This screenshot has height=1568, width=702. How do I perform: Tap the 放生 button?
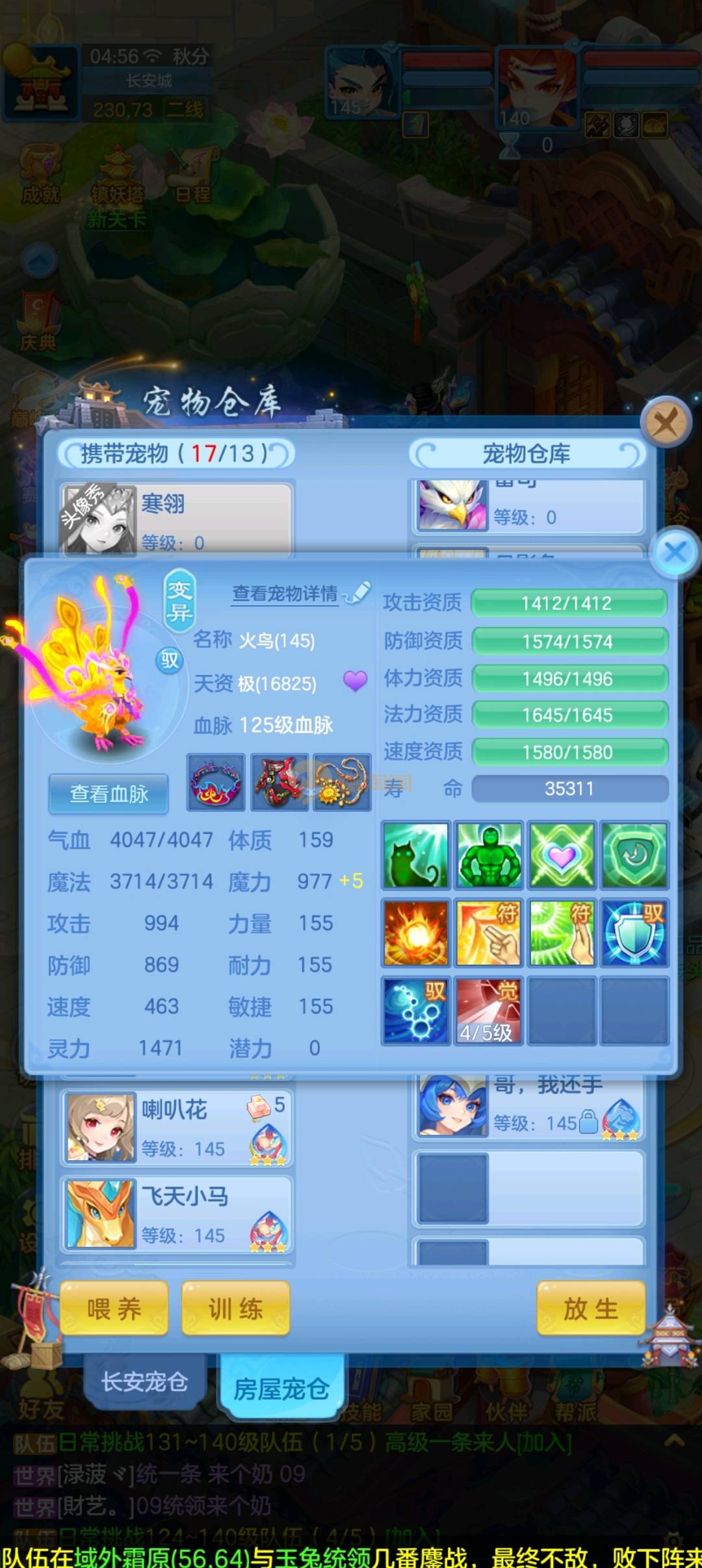click(590, 1308)
